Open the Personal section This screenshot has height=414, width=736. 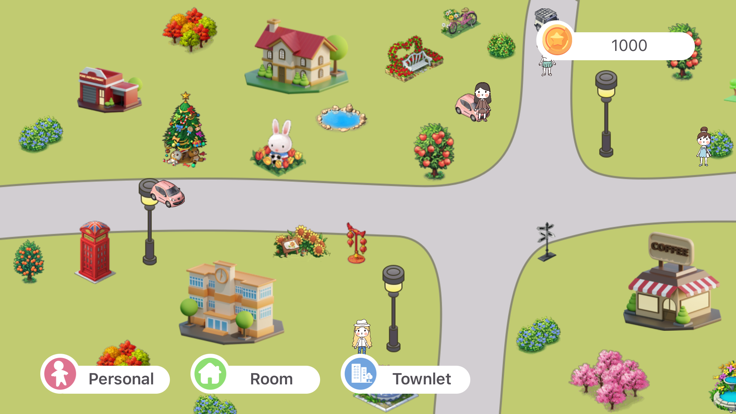(105, 378)
